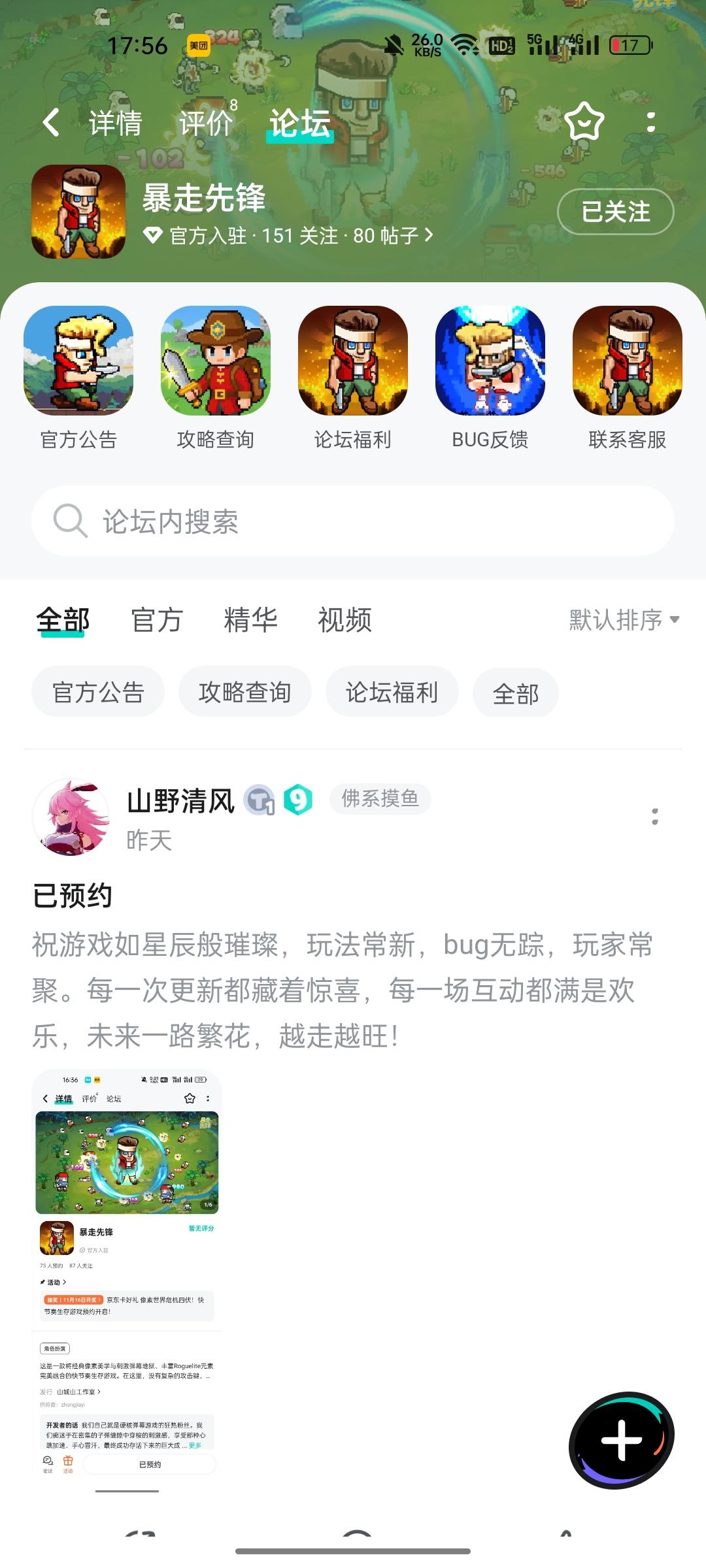
Task: Tap the 论坛内搜索 search field
Action: point(353,521)
